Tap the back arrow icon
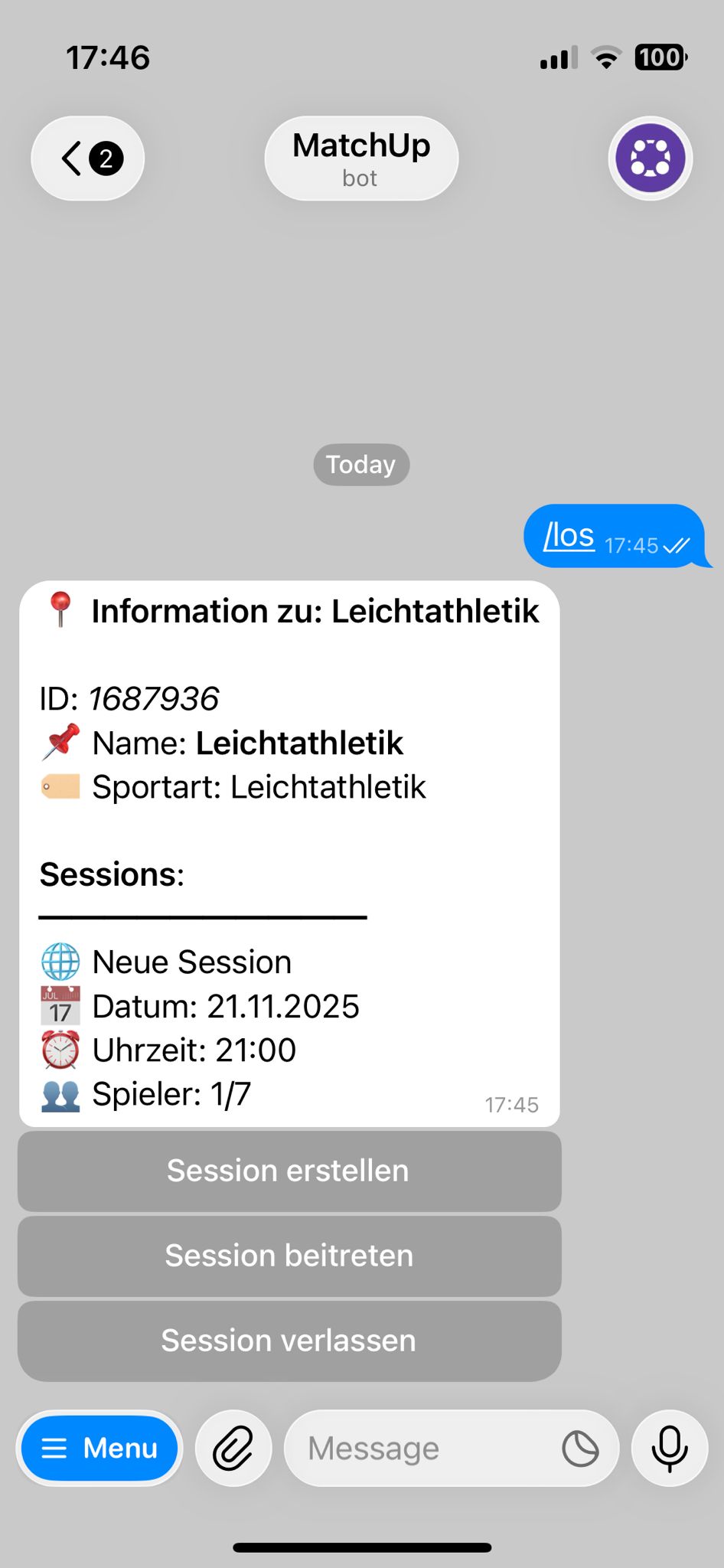The width and height of the screenshot is (724, 1568). [x=69, y=158]
